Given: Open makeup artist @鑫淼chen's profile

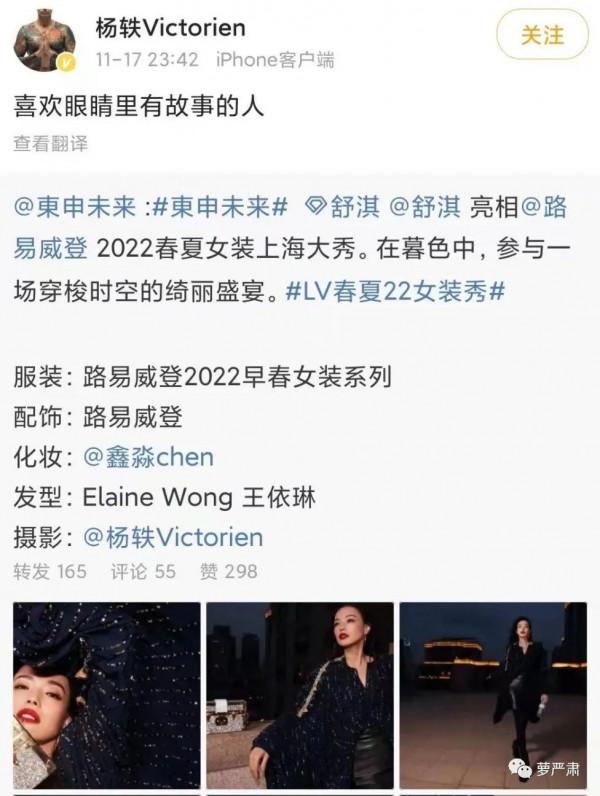Looking at the screenshot, I should pos(148,457).
